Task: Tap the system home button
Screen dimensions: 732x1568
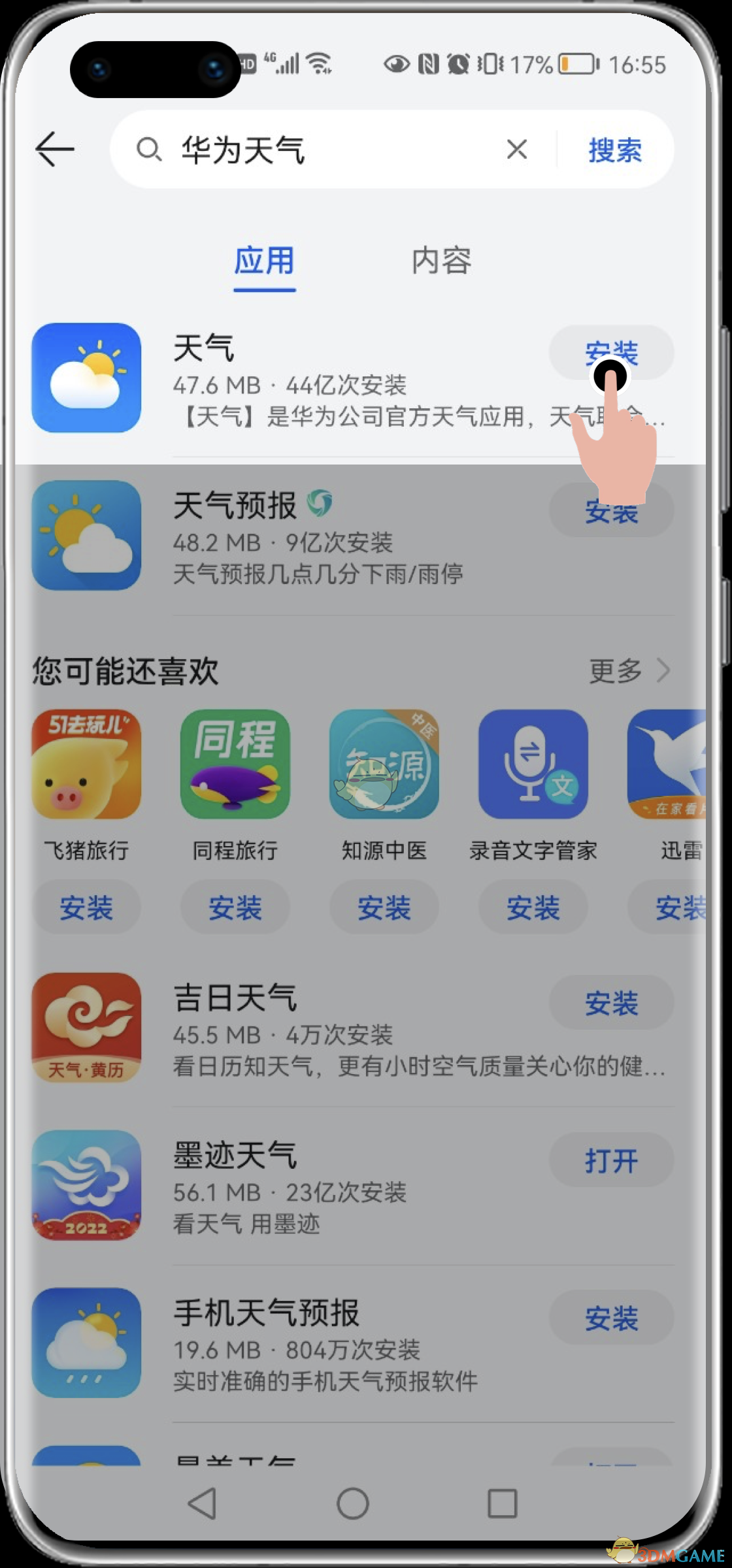Action: tap(353, 1504)
